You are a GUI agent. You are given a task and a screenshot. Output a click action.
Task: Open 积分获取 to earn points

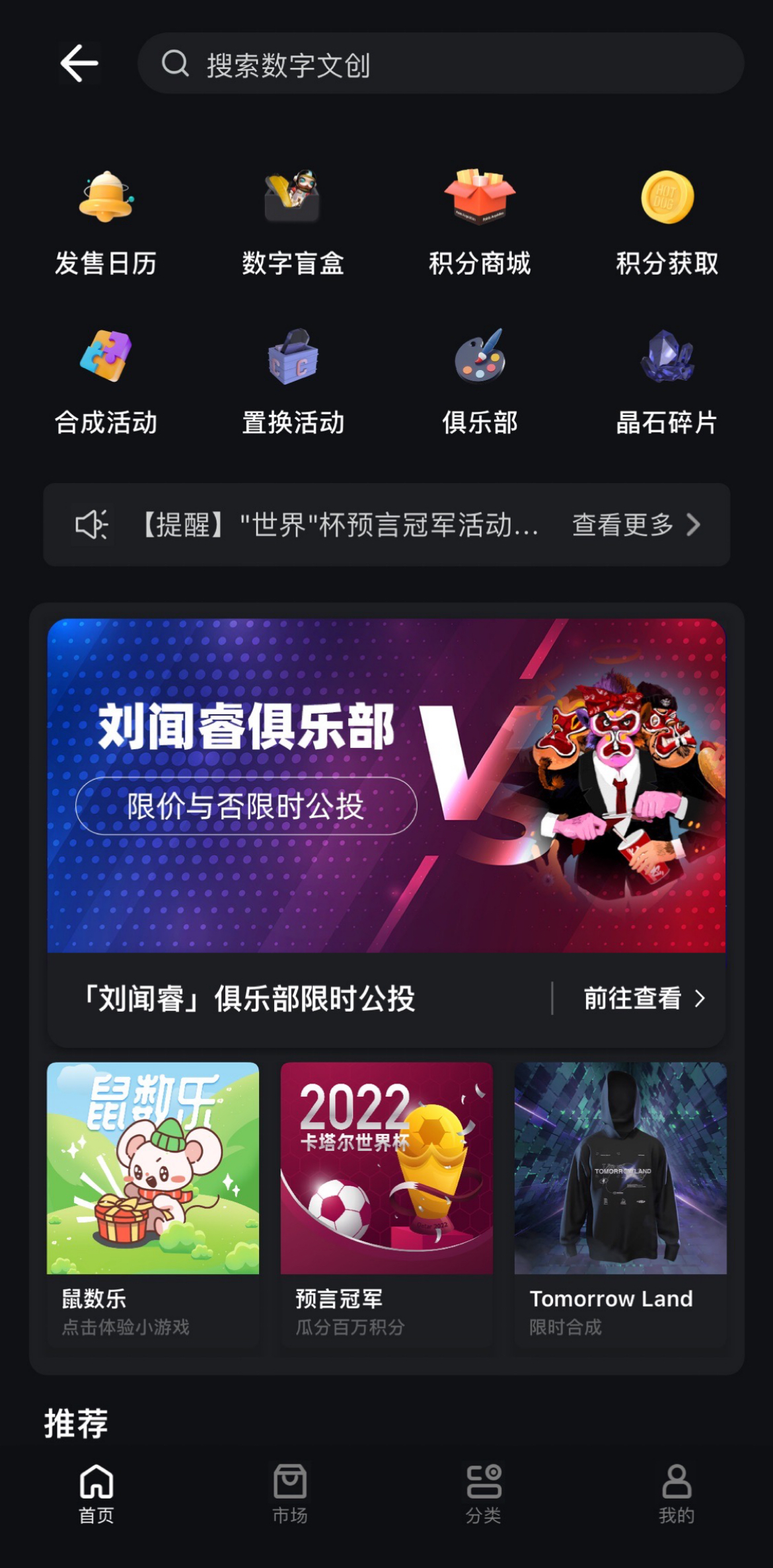pyautogui.click(x=667, y=223)
